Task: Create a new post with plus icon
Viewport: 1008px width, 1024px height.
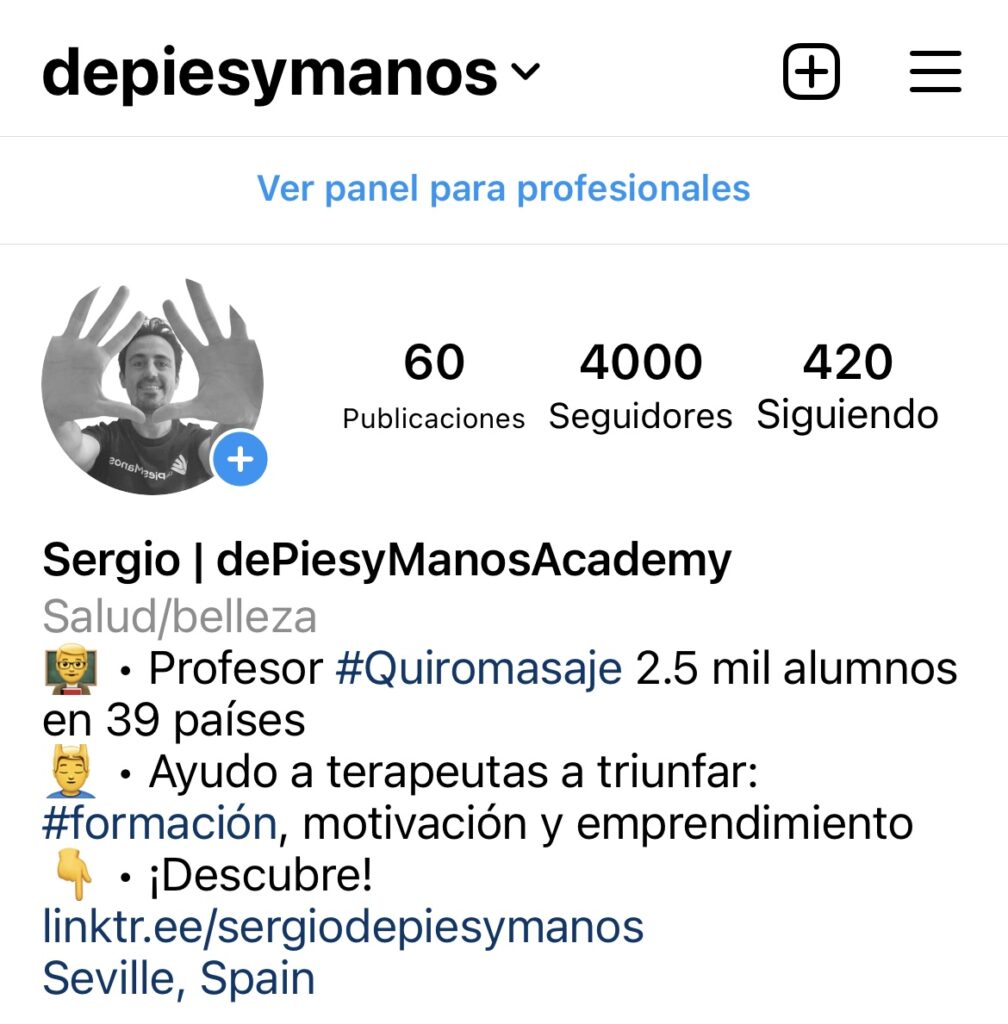Action: click(810, 73)
